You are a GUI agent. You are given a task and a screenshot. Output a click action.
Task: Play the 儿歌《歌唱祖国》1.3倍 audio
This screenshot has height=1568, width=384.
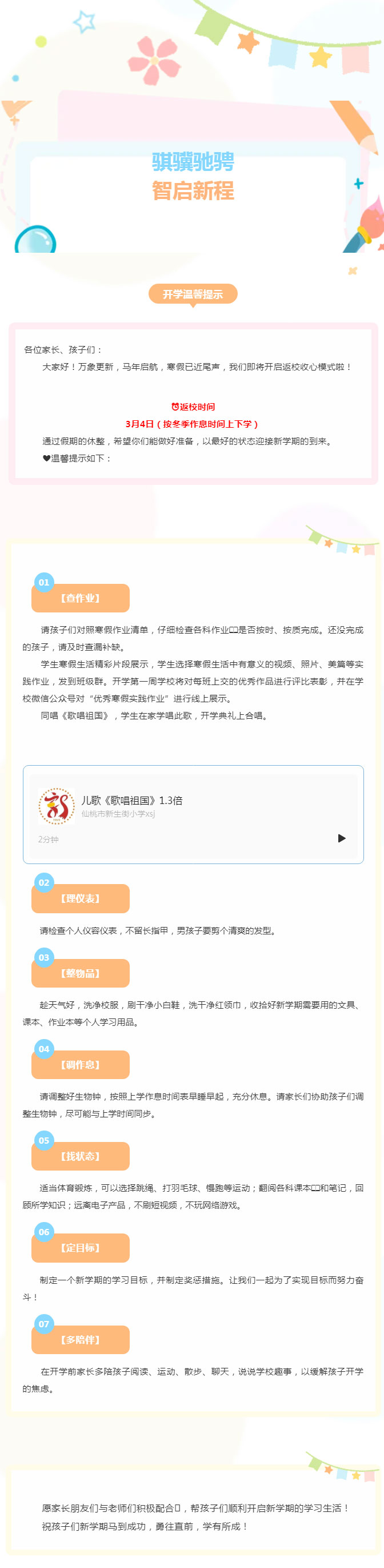341,838
